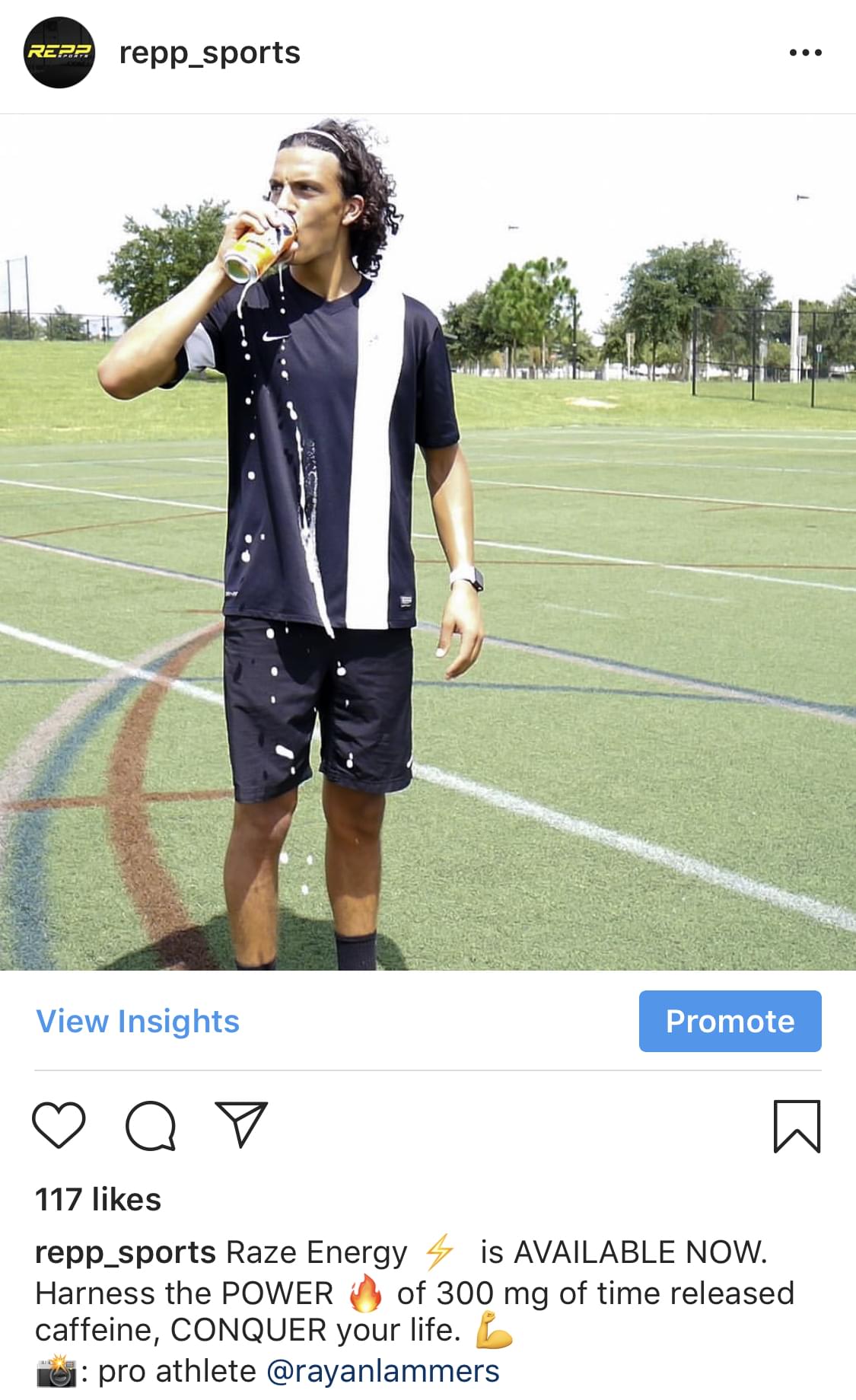The image size is (856, 1400).
Task: Promote this post
Action: (730, 1021)
